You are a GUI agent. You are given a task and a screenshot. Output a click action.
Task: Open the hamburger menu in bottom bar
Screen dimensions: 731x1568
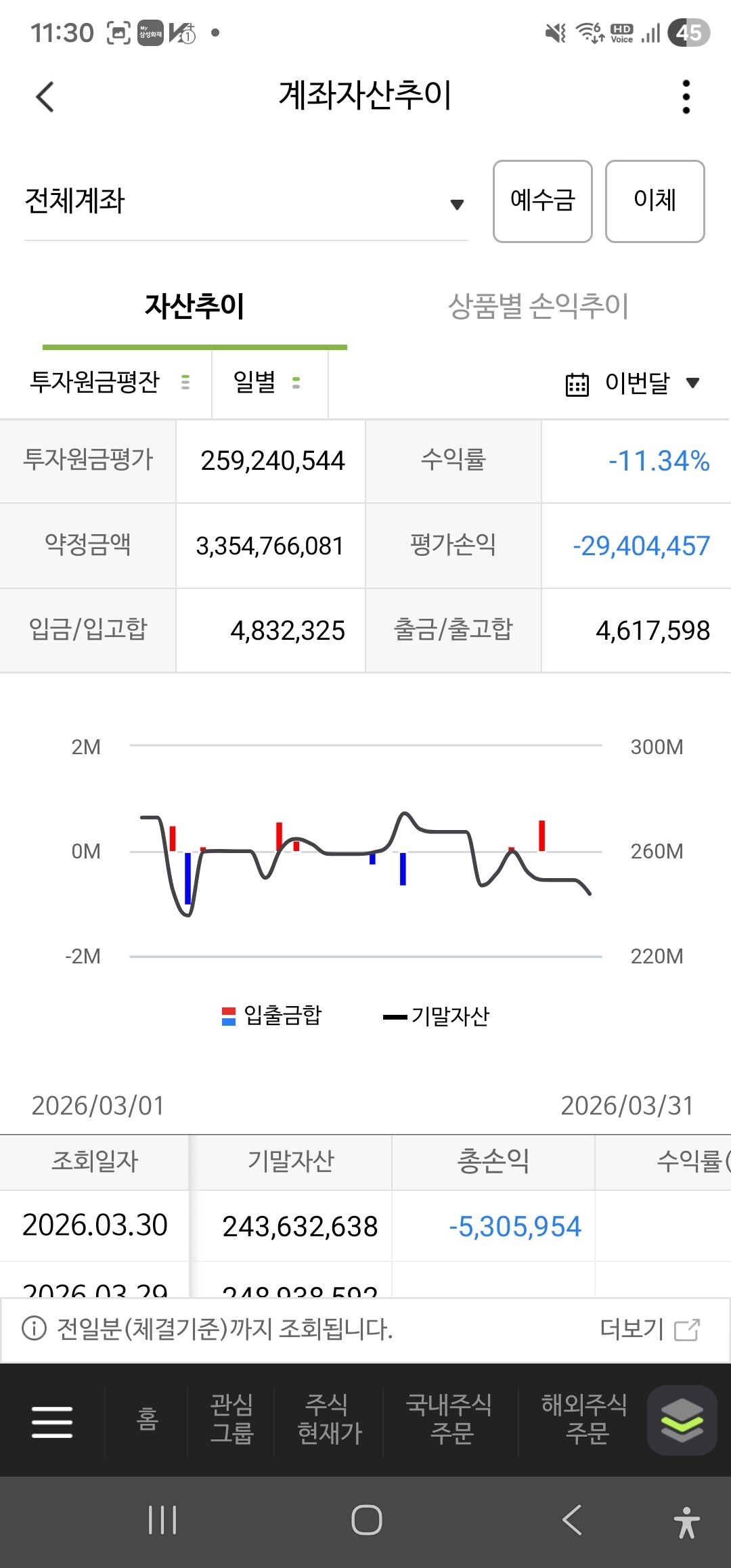click(x=52, y=1421)
